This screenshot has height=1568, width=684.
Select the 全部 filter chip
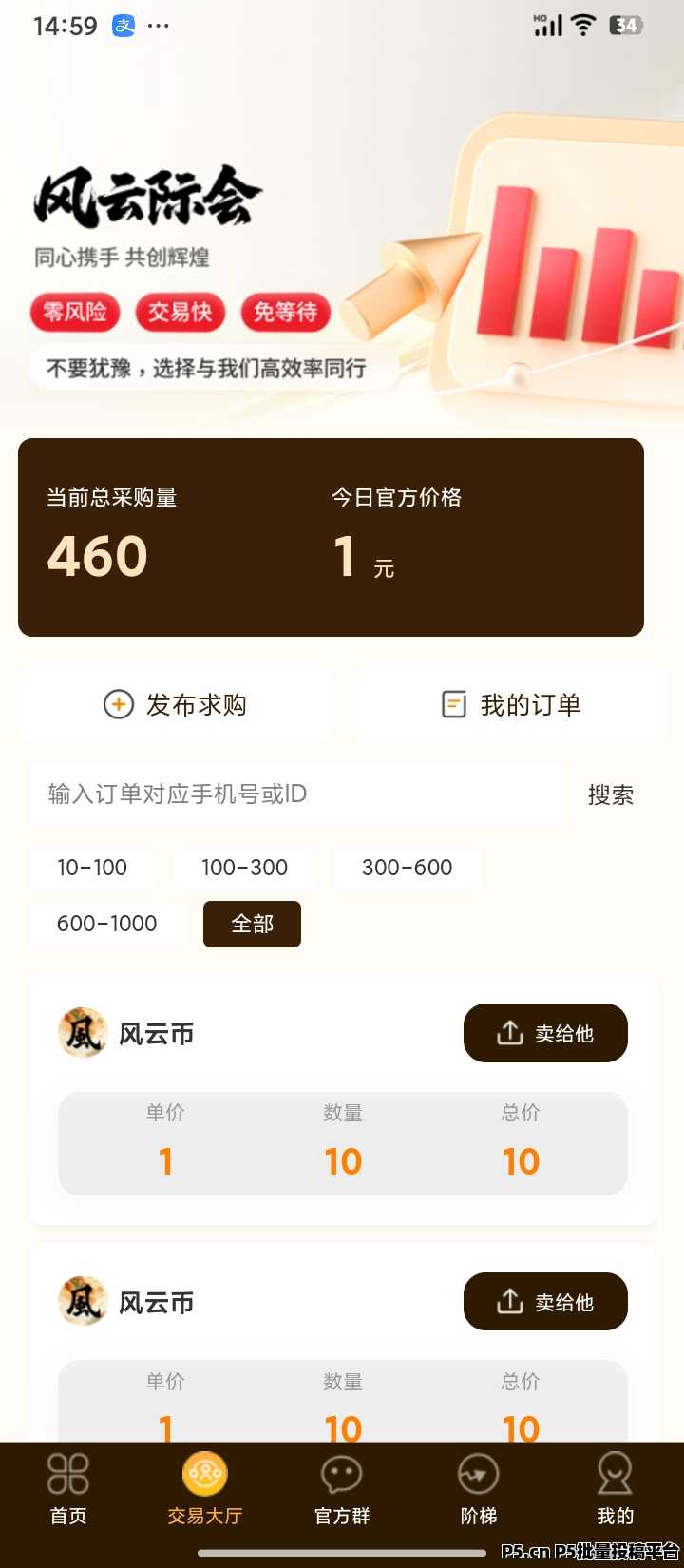252,924
